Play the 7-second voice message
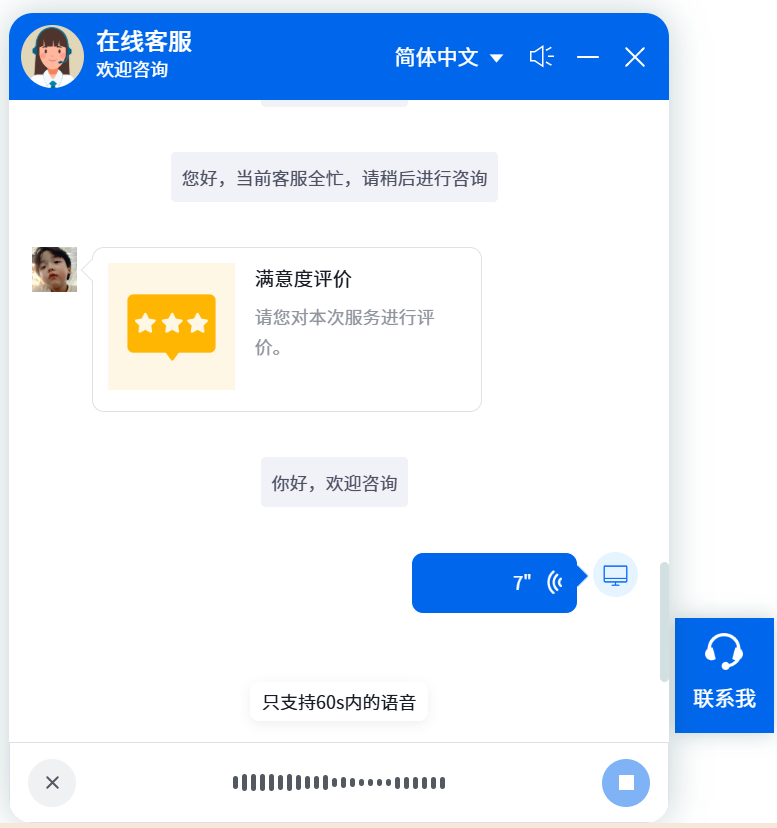This screenshot has width=777, height=828. click(x=494, y=582)
